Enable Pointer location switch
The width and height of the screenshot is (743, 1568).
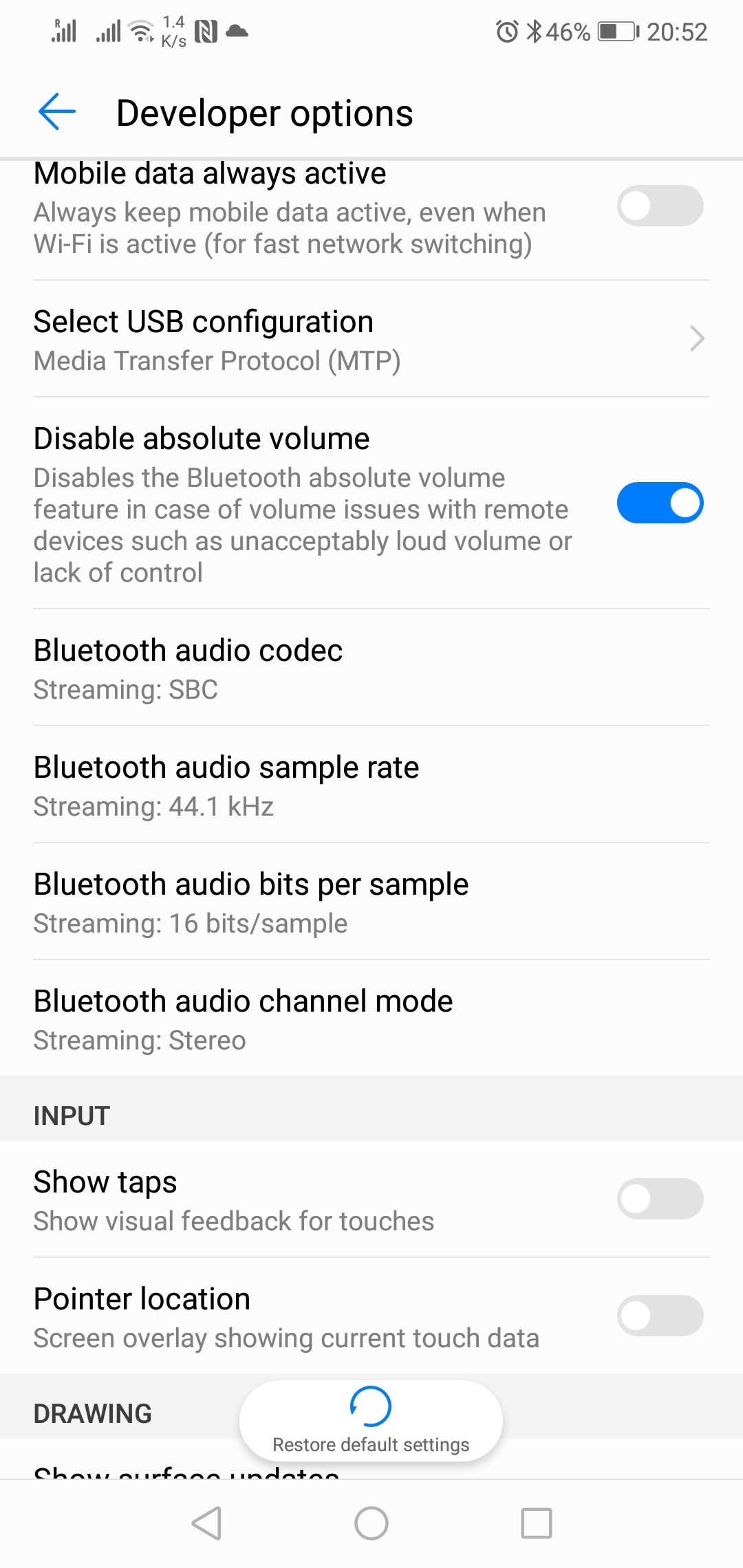coord(659,1316)
